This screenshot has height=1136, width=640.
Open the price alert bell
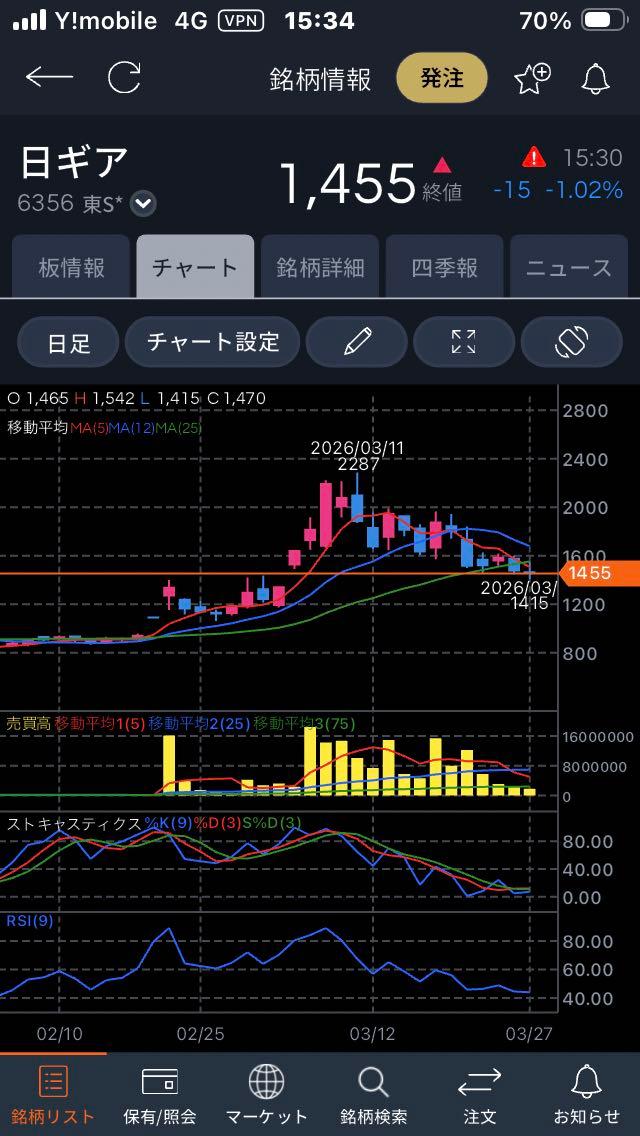tap(596, 78)
